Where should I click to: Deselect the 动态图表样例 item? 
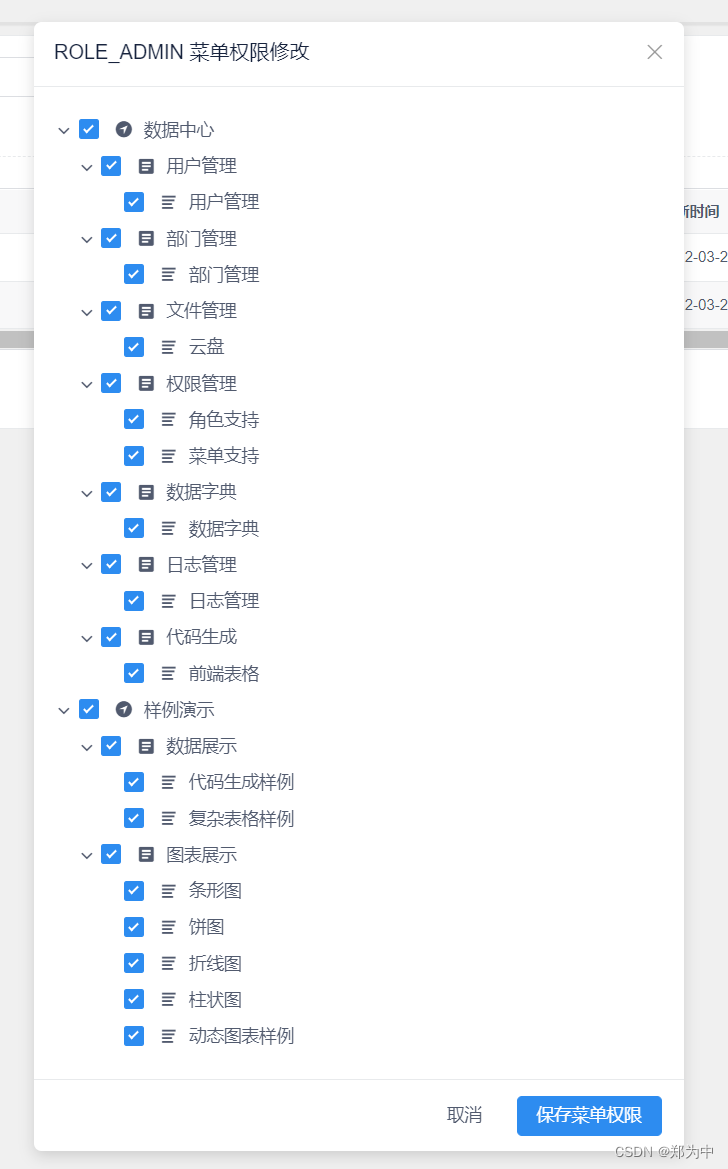pos(134,1035)
